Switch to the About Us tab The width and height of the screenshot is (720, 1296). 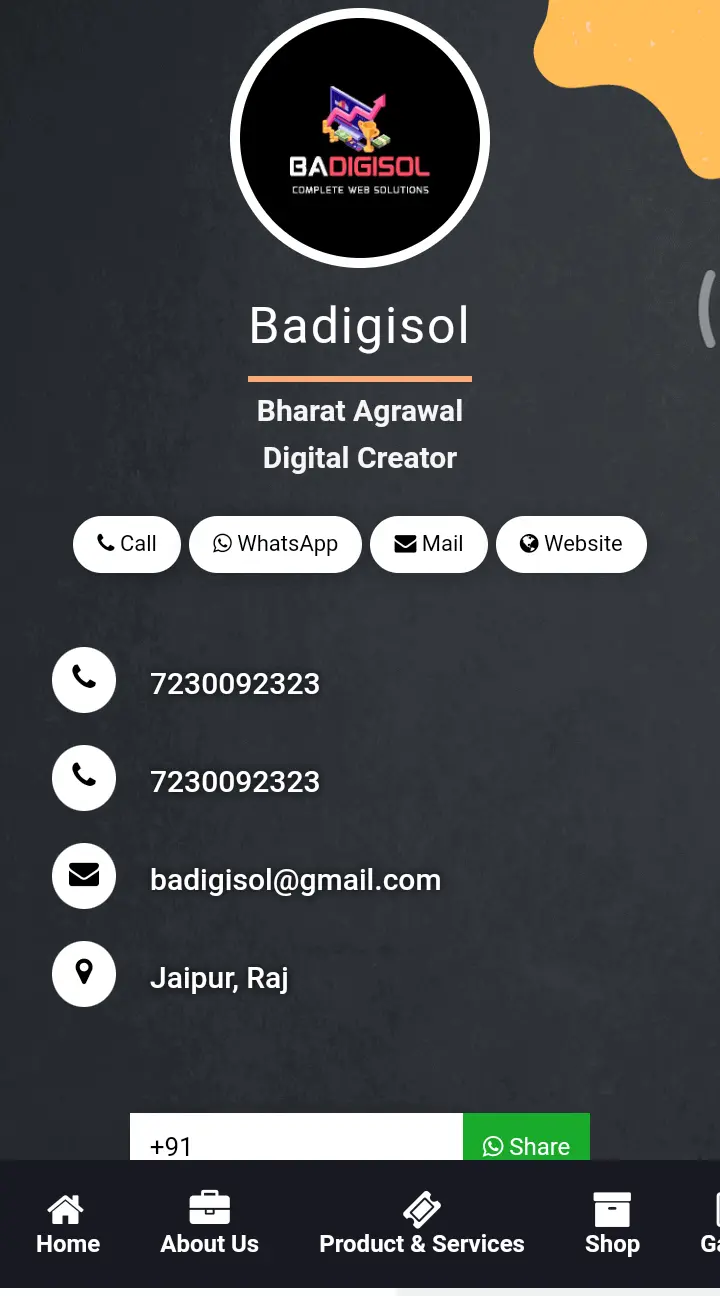210,1225
